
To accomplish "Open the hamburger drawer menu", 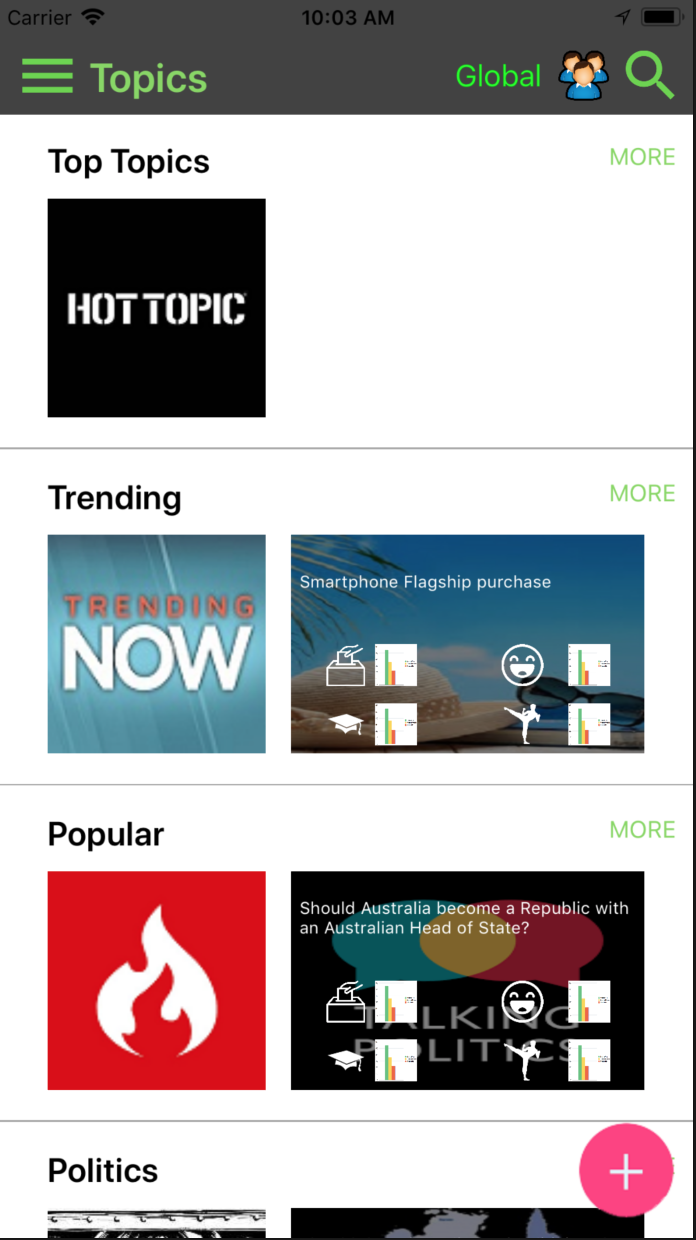I will click(x=47, y=76).
